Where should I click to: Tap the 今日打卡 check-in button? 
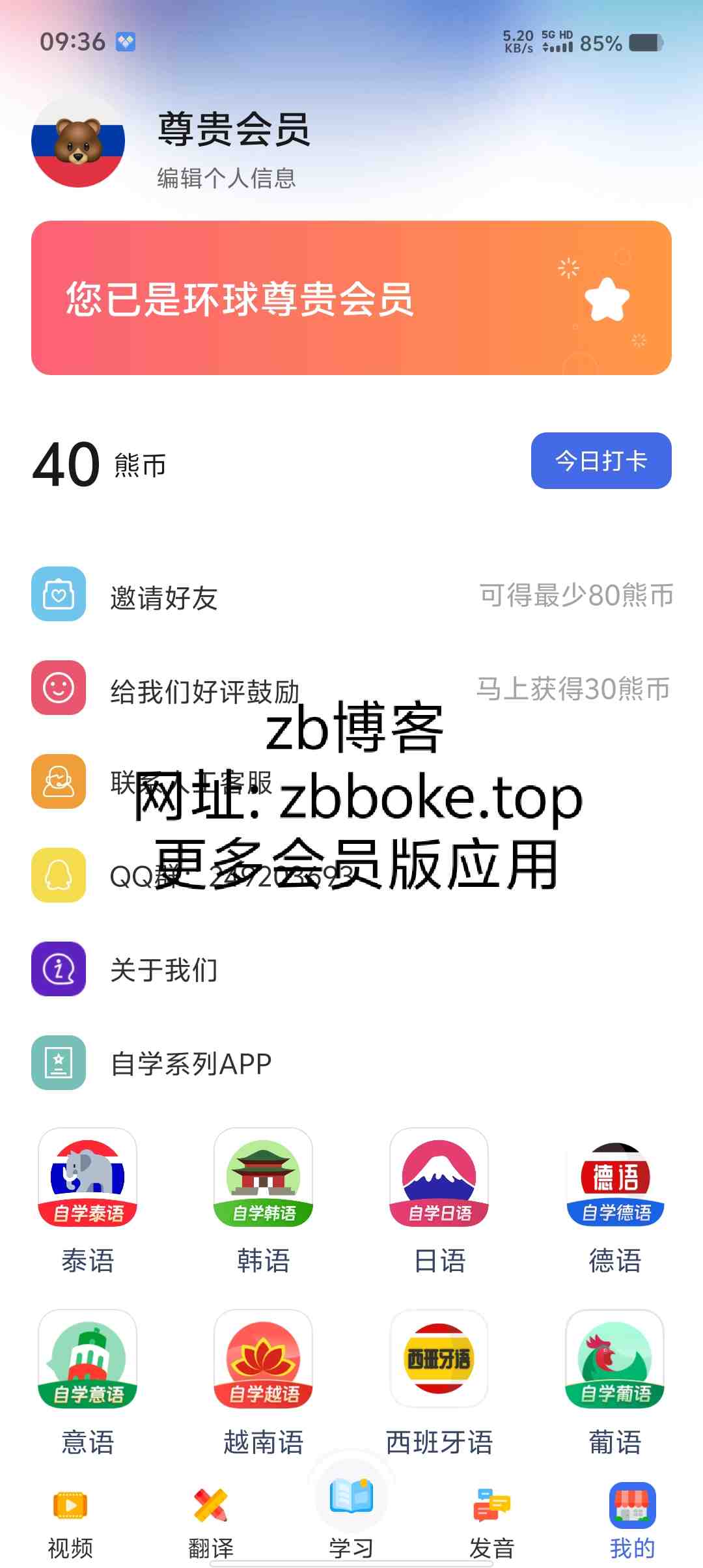point(601,460)
